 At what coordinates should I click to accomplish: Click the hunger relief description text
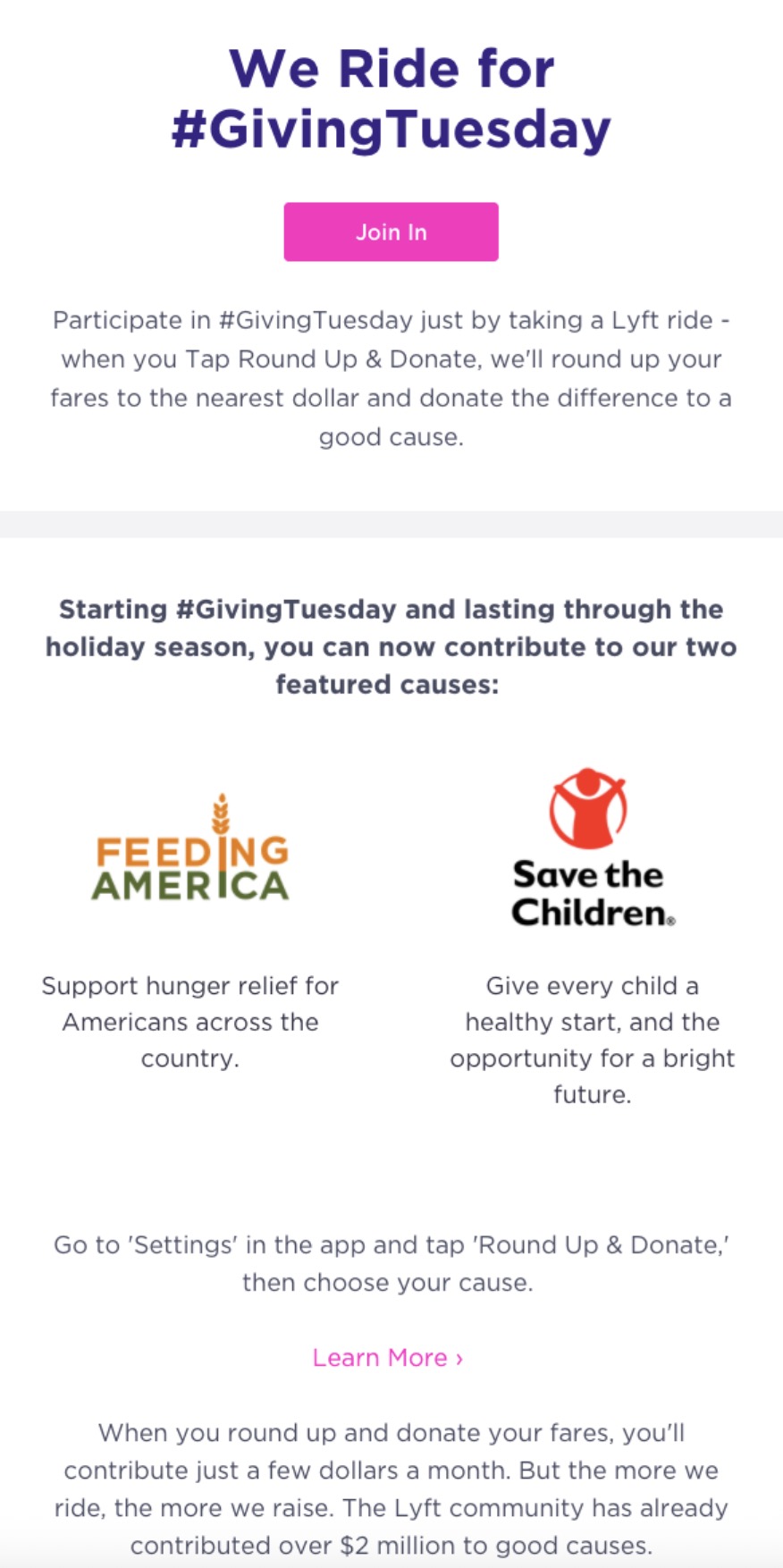coord(190,1022)
